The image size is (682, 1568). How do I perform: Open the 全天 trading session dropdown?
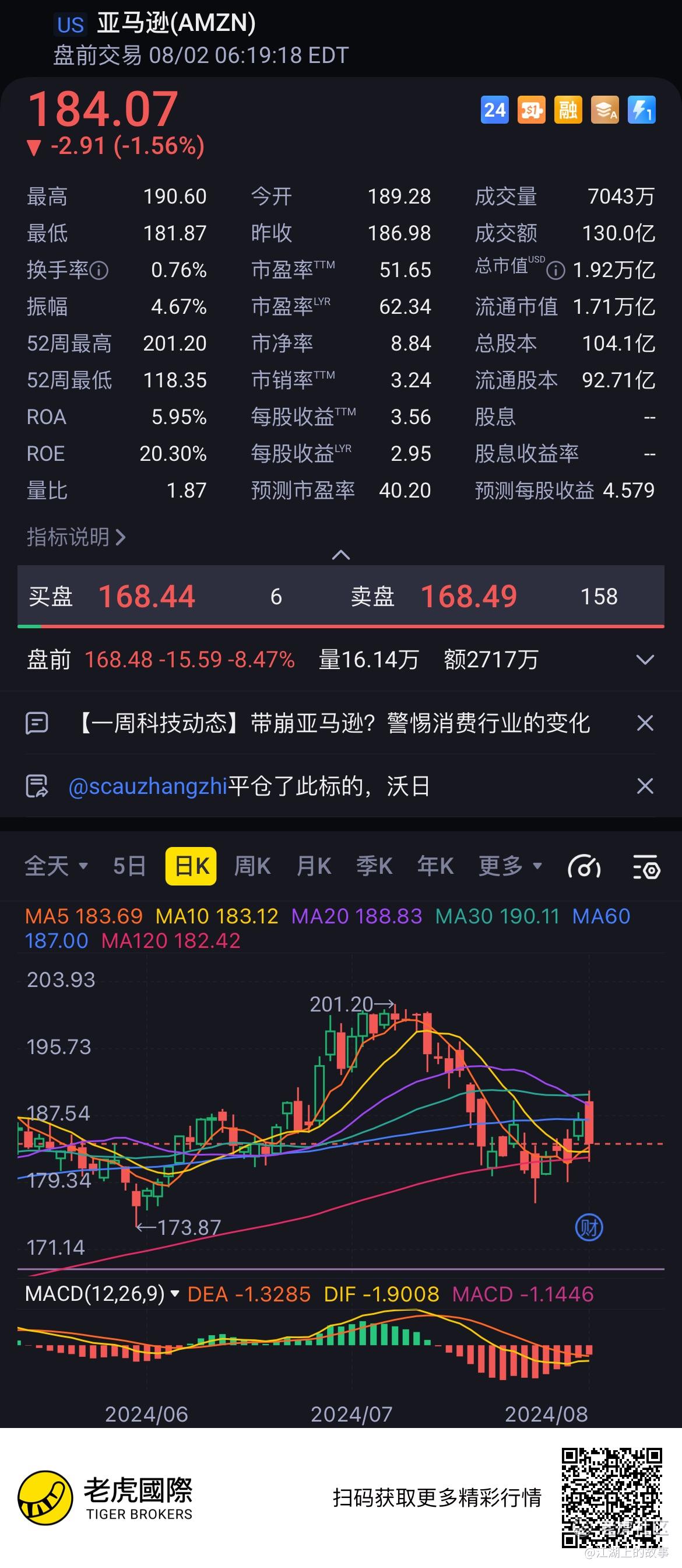click(x=56, y=866)
